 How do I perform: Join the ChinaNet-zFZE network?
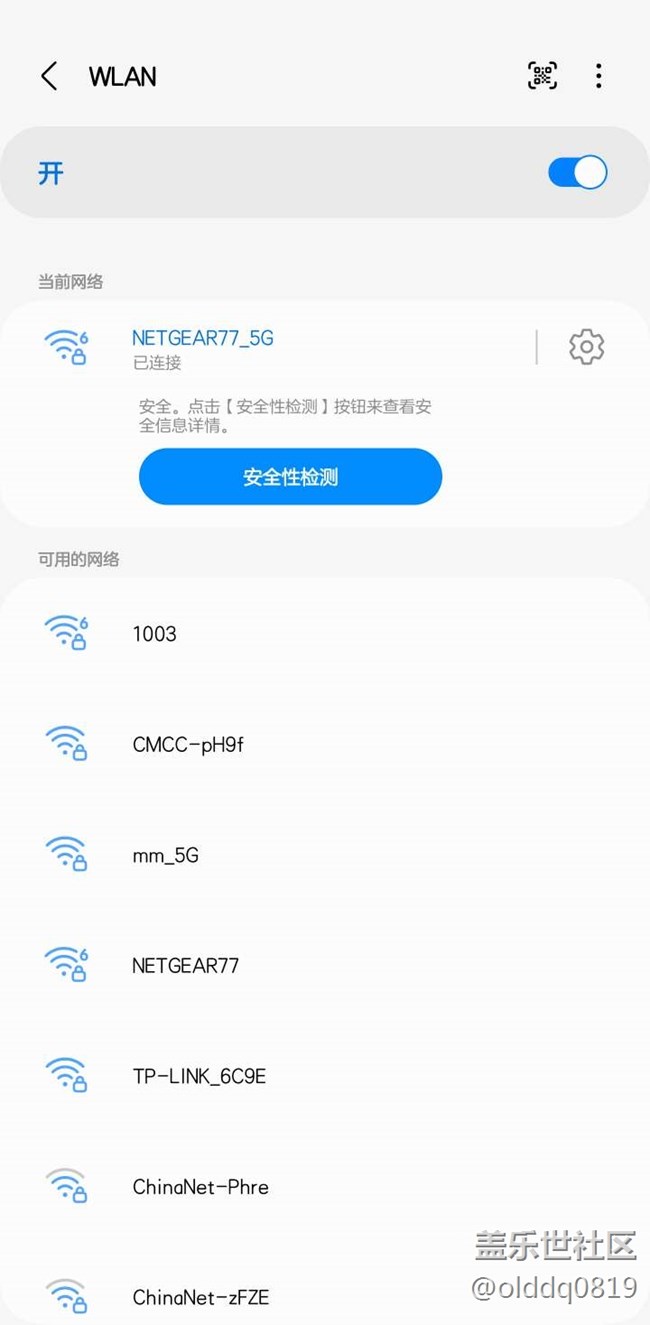[200, 1297]
